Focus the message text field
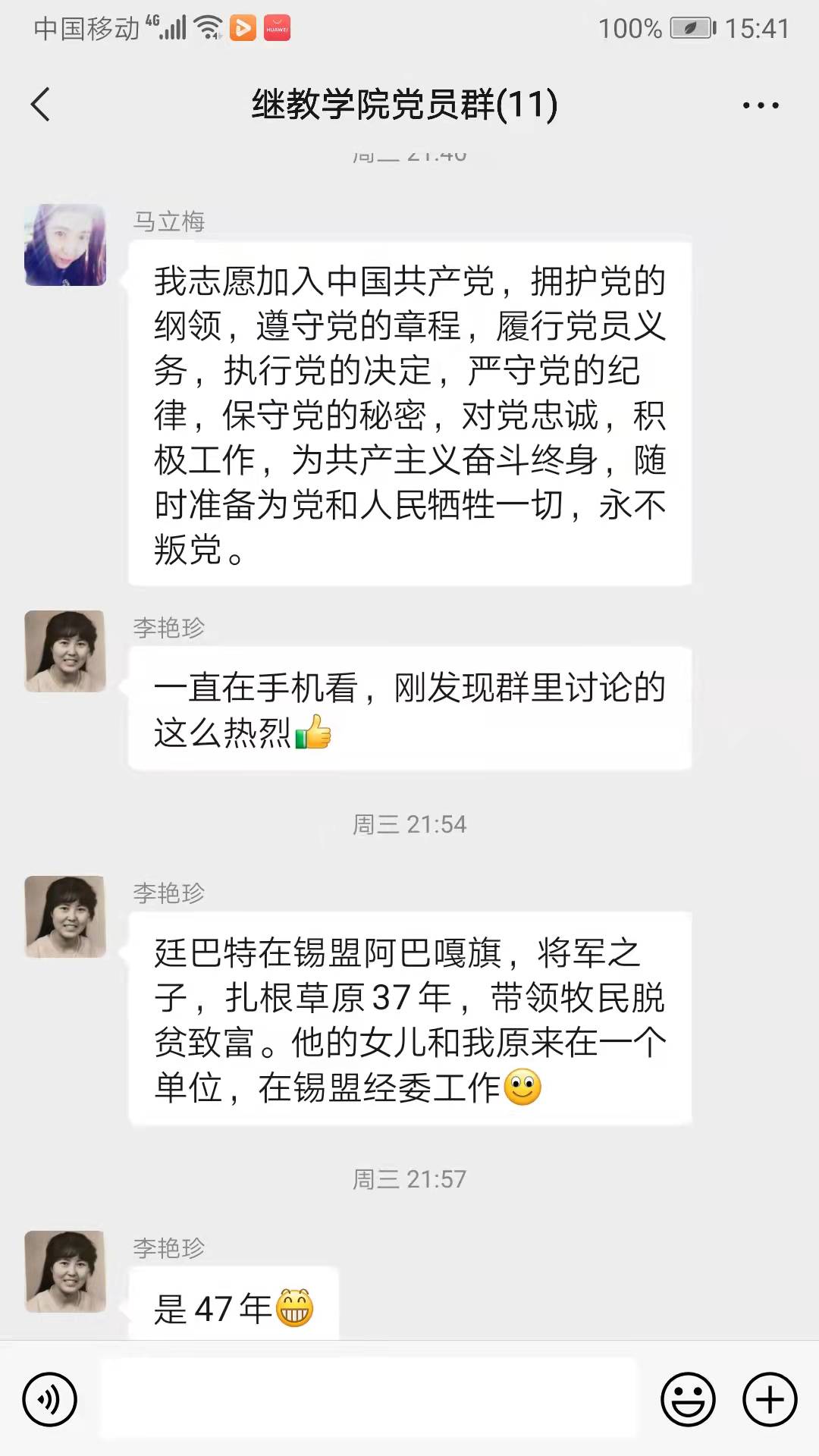This screenshot has height=1456, width=819. coord(369,1399)
